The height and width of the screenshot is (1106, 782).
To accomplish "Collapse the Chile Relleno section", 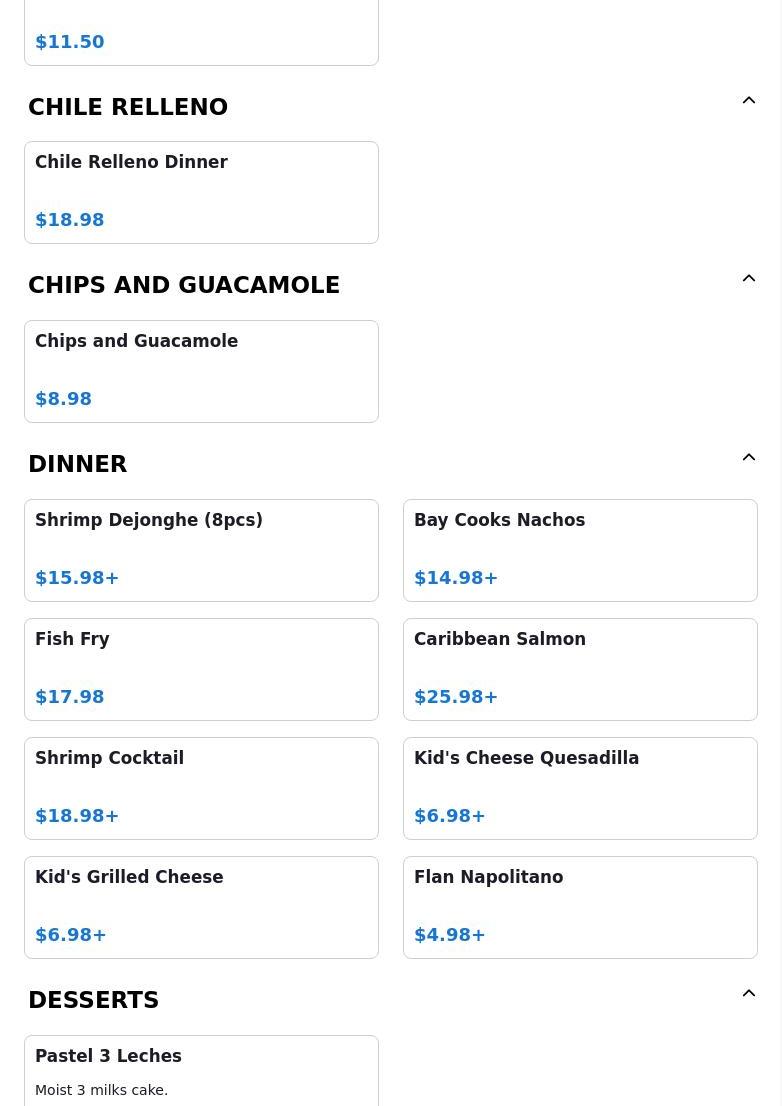I will click(749, 100).
